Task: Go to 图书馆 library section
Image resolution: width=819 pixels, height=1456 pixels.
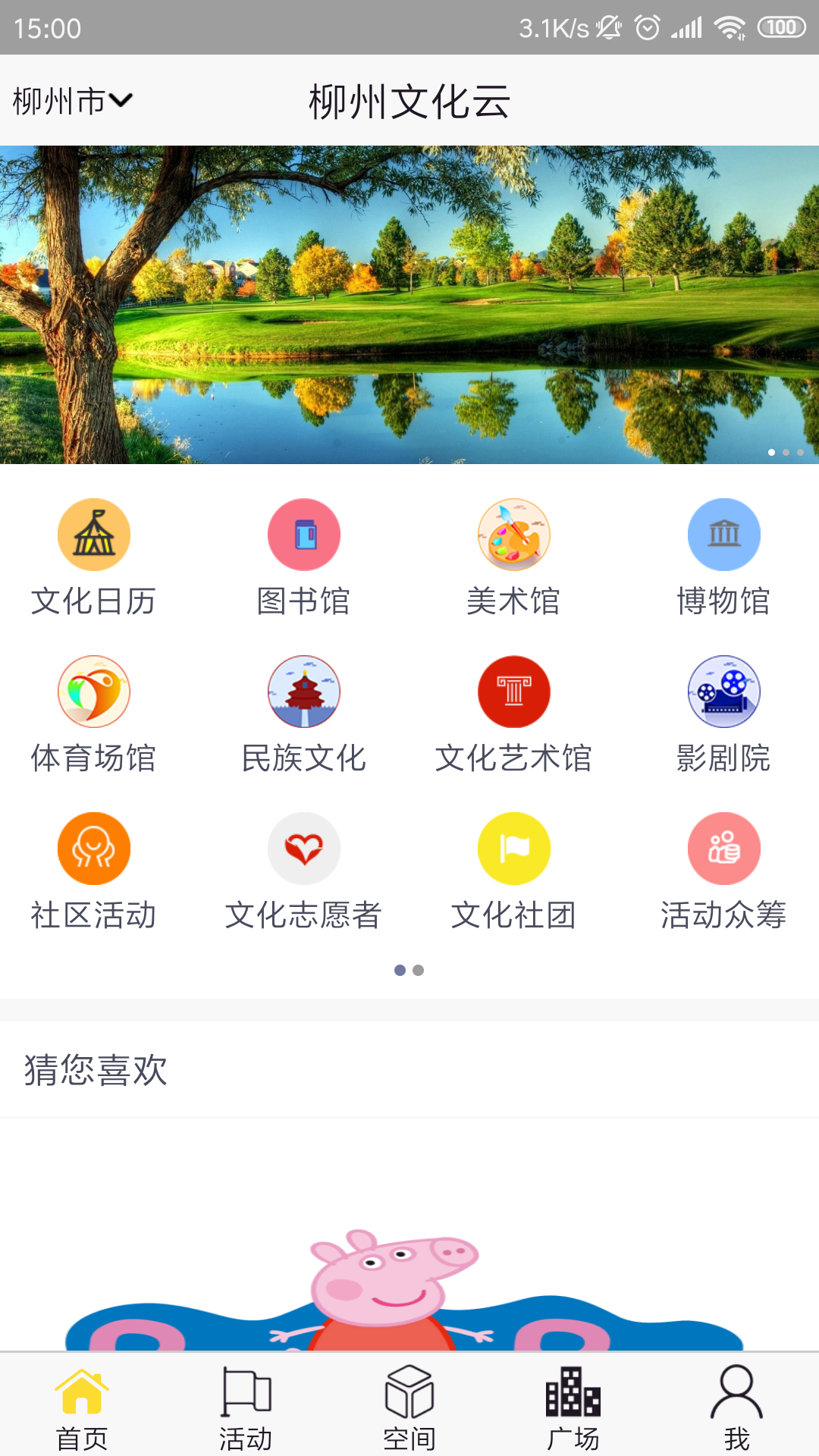Action: (303, 557)
